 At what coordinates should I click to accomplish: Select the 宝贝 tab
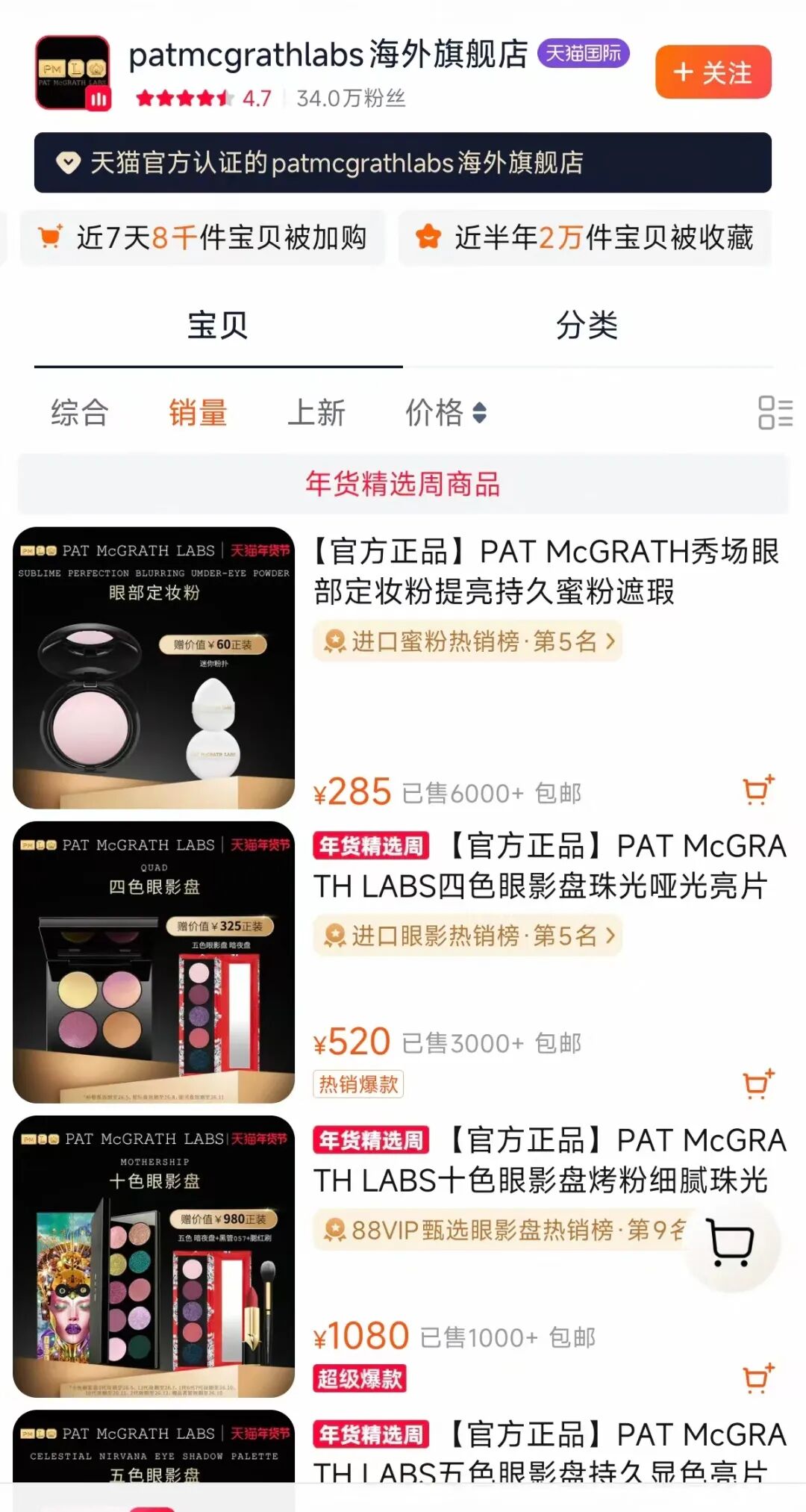217,326
